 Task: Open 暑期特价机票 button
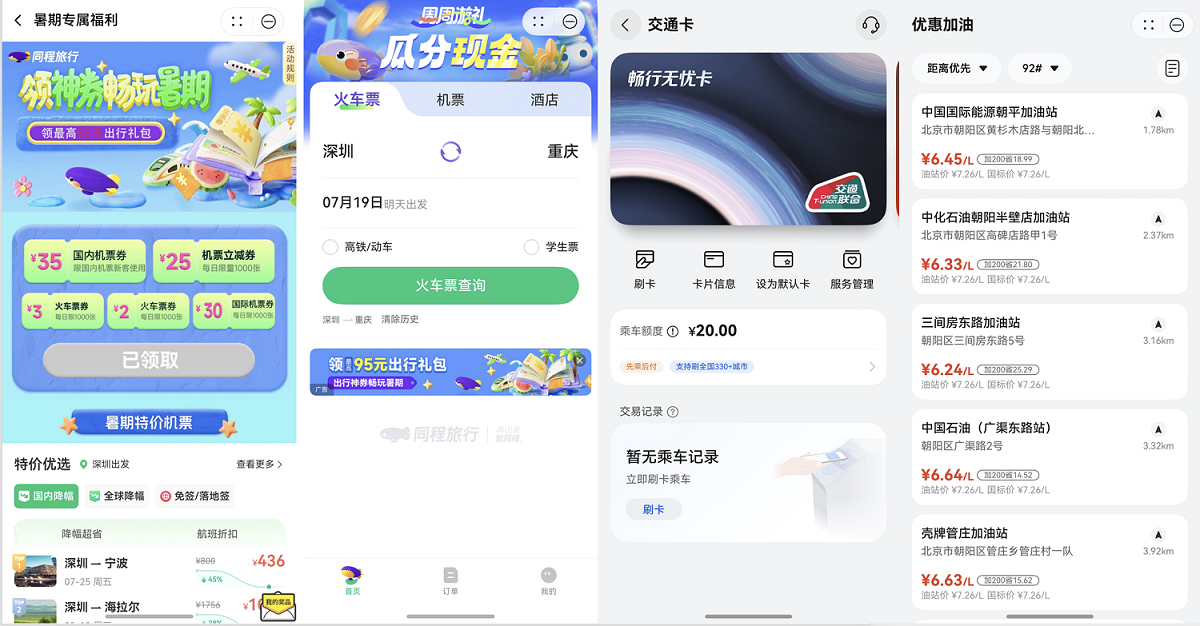[x=149, y=423]
